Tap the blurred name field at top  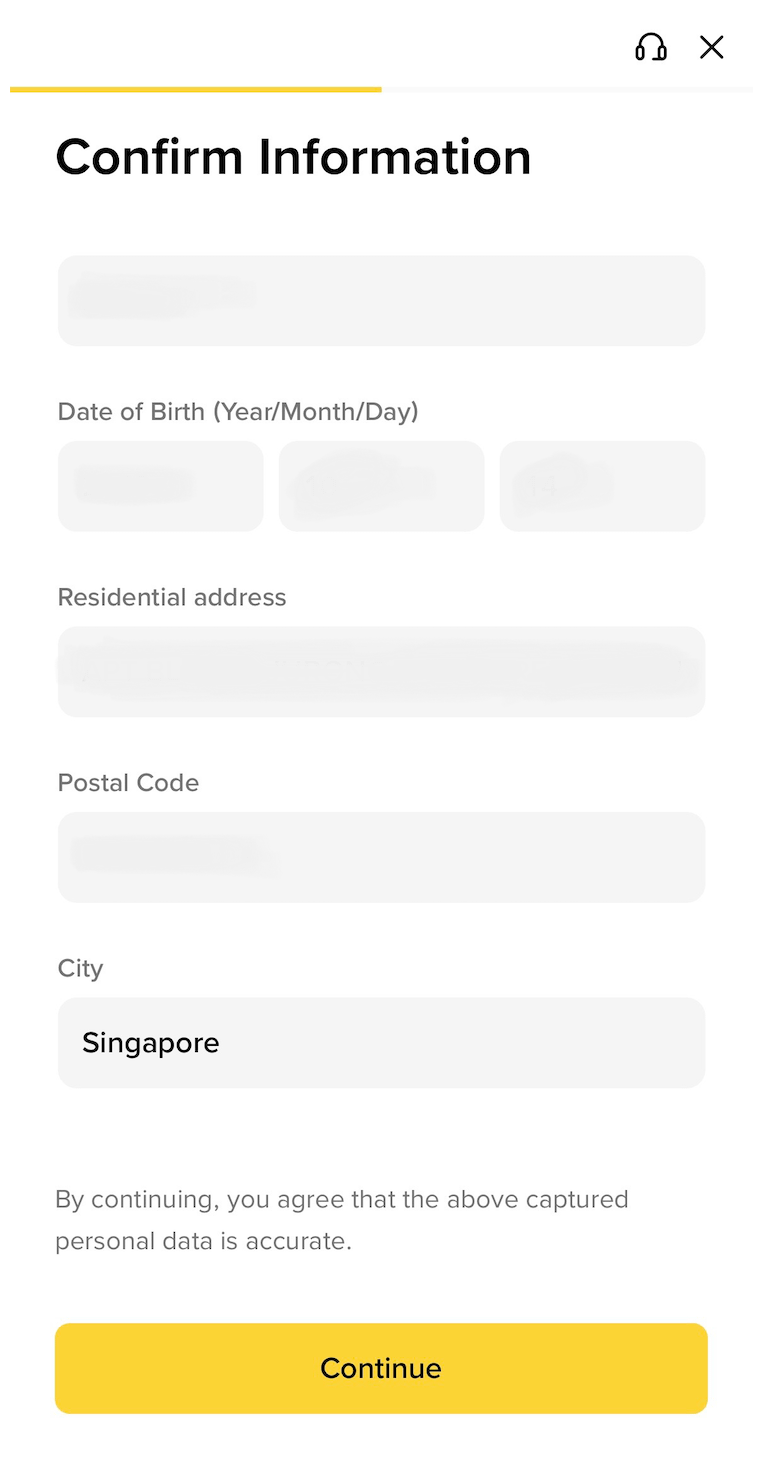click(x=381, y=301)
